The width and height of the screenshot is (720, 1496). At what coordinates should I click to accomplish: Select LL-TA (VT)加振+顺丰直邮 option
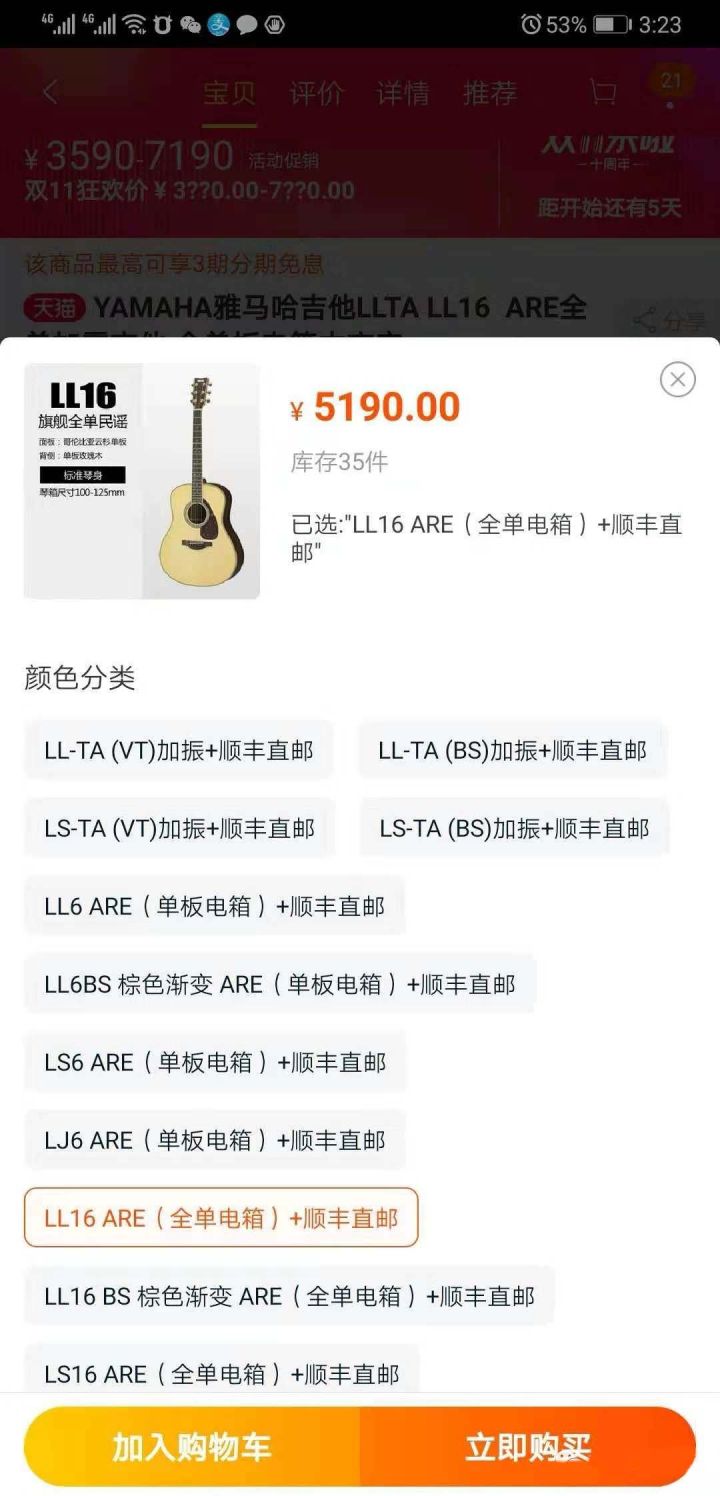point(178,751)
